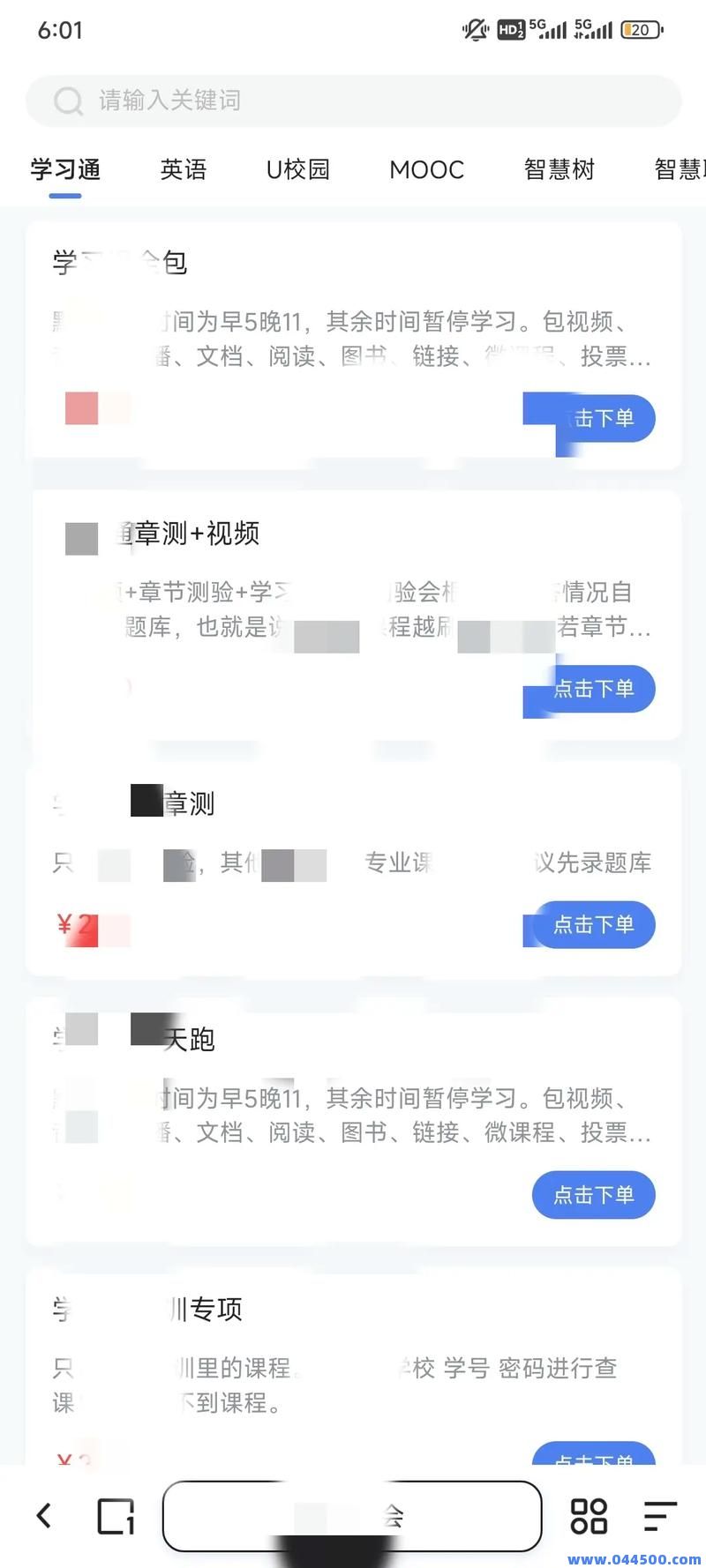This screenshot has width=706, height=1568.
Task: Tap 点击下单 on the 专项 card
Action: coord(593,1460)
